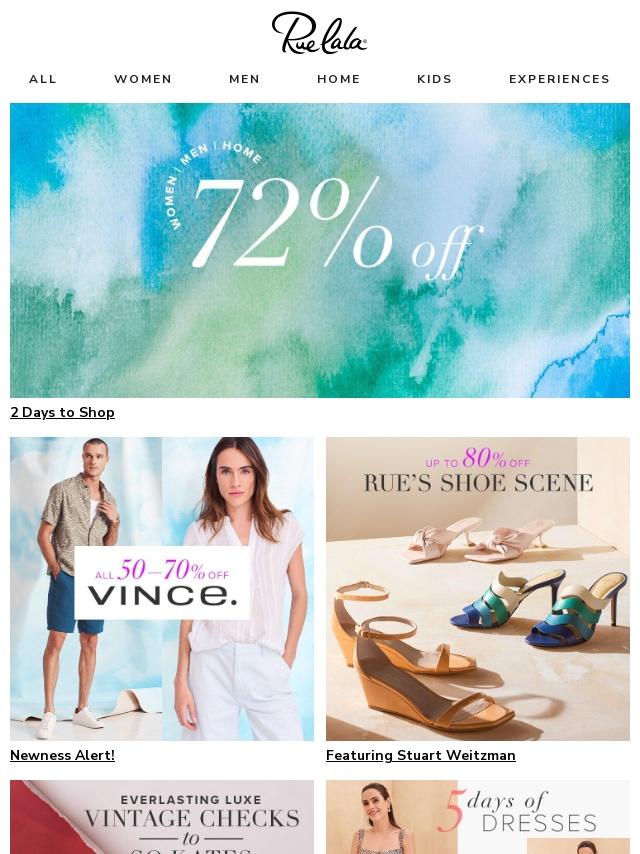Tap the Newness Alert! link
Screen dimensions: 640x854
tap(62, 755)
